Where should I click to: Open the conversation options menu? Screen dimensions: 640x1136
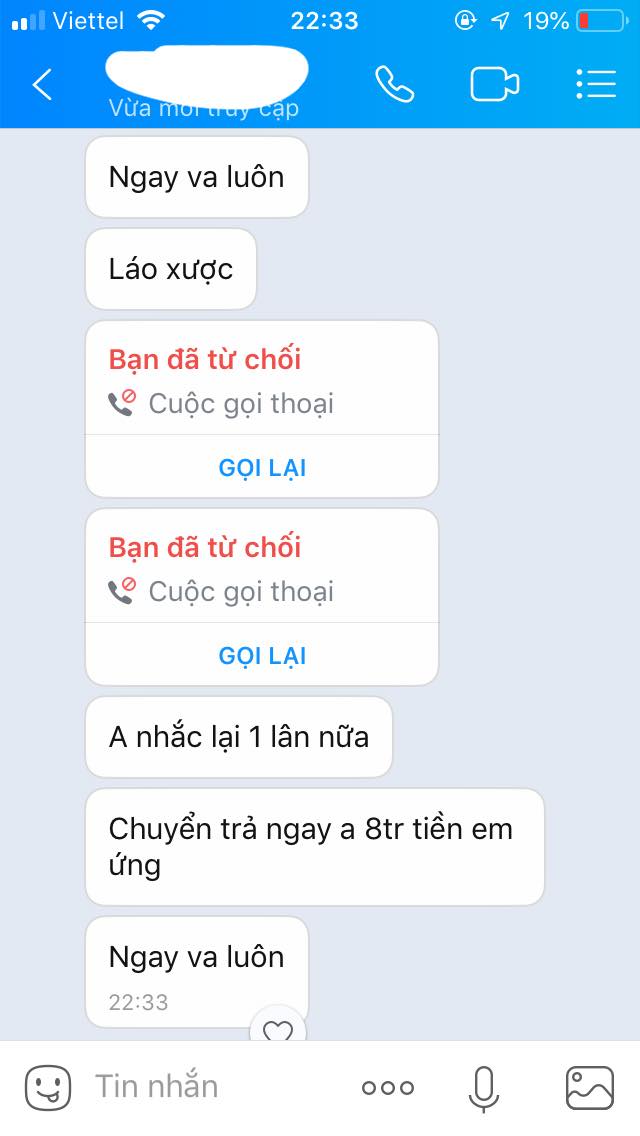click(596, 85)
